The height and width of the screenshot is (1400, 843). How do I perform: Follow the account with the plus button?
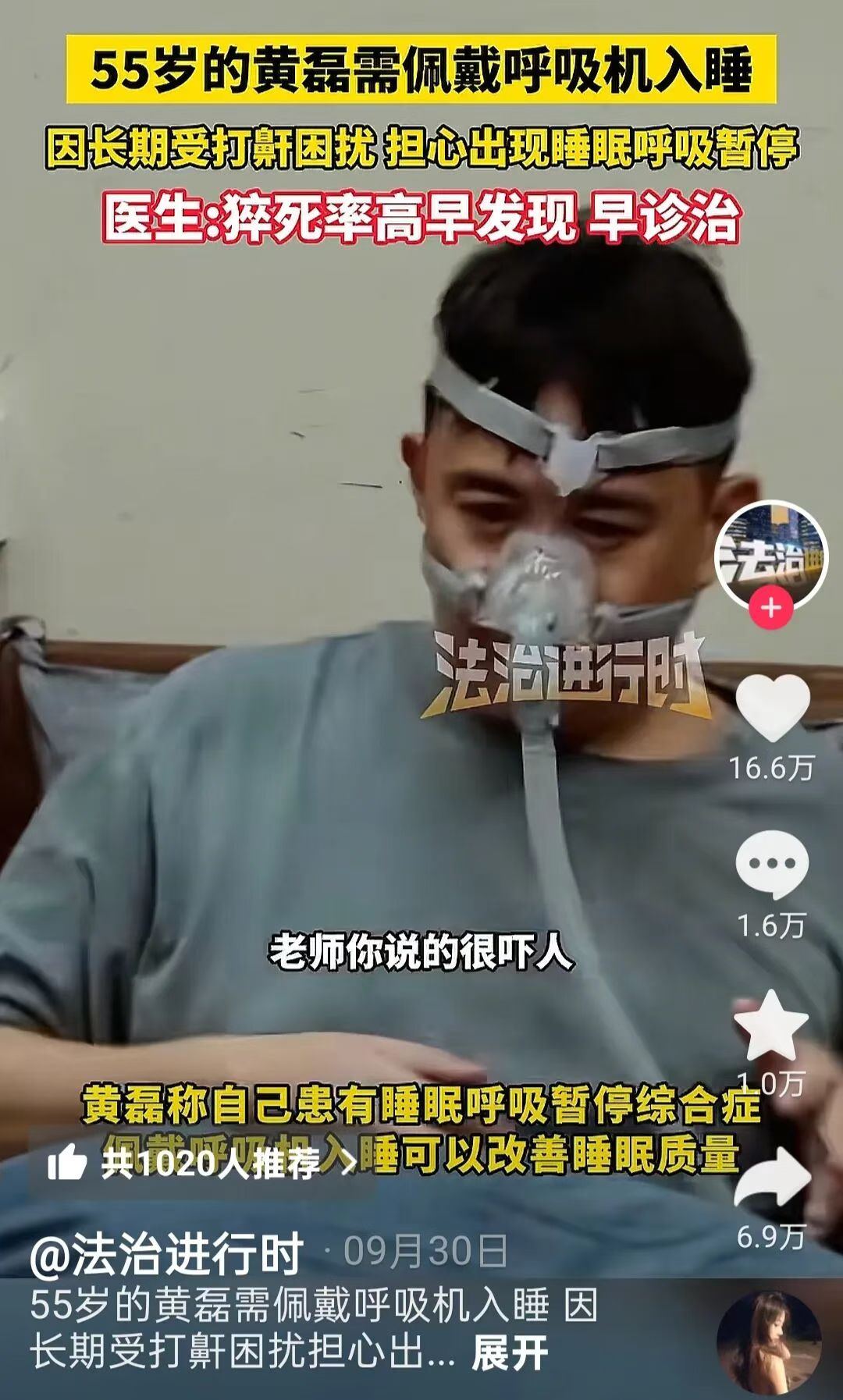pyautogui.click(x=771, y=607)
